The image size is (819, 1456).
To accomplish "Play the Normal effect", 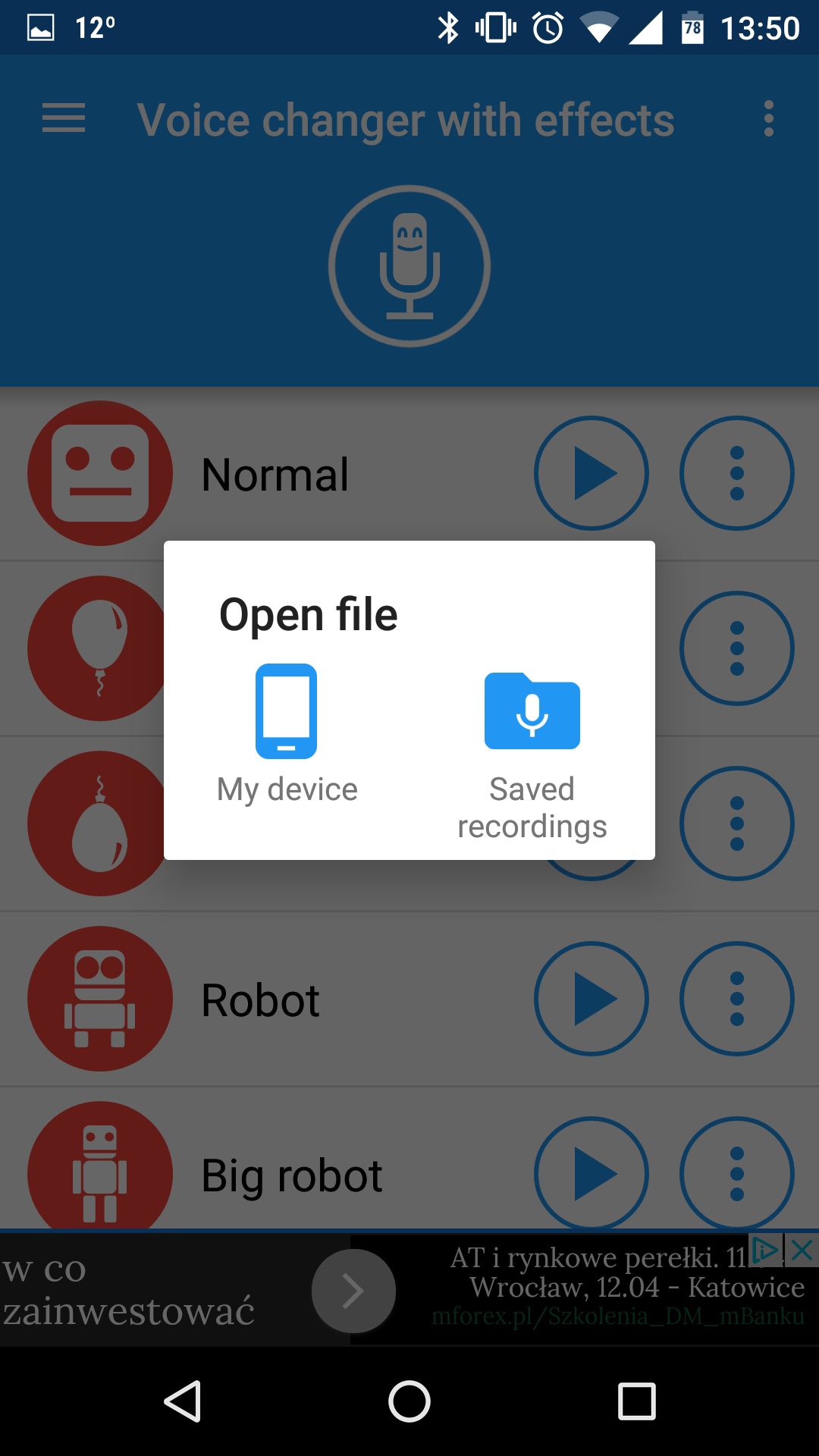I will click(x=591, y=473).
